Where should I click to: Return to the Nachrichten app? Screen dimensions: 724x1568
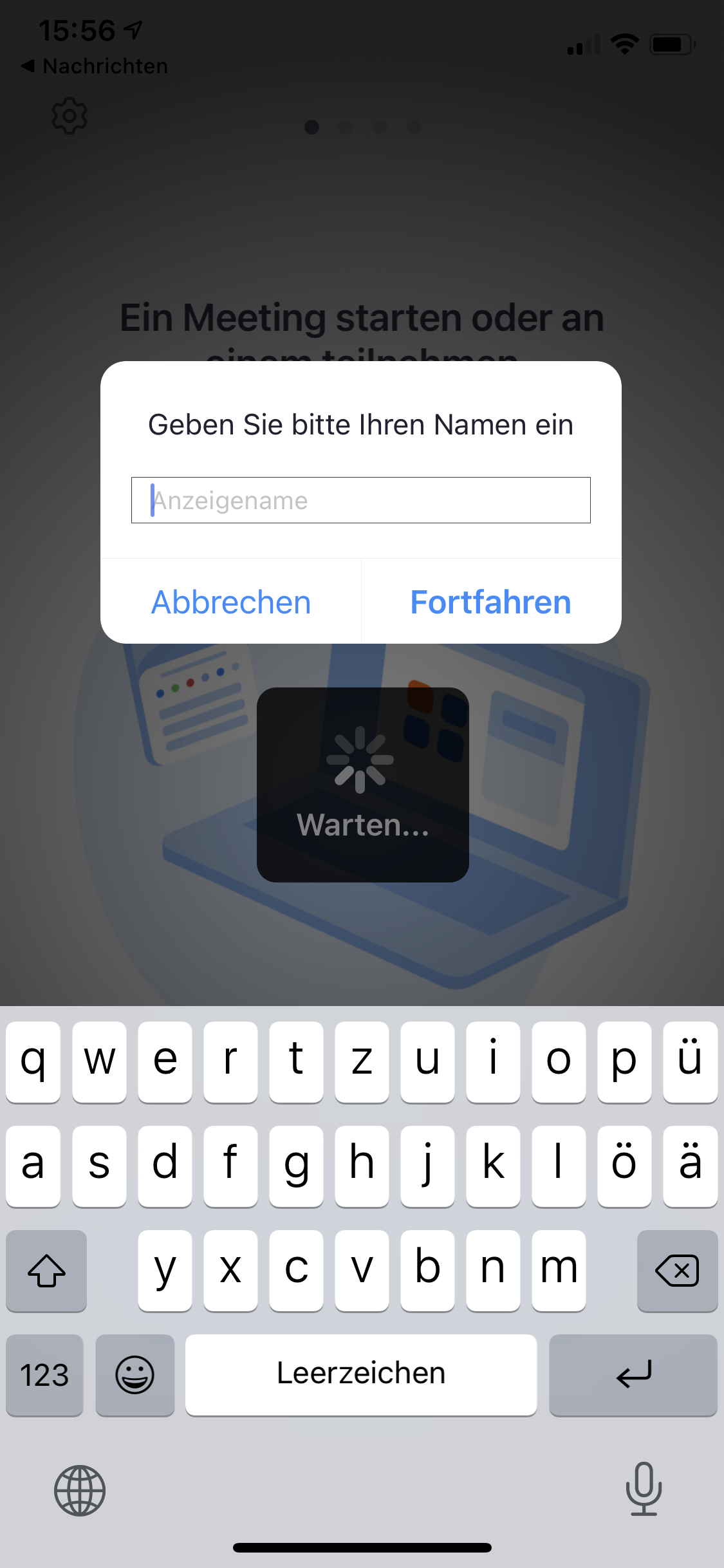pos(95,66)
